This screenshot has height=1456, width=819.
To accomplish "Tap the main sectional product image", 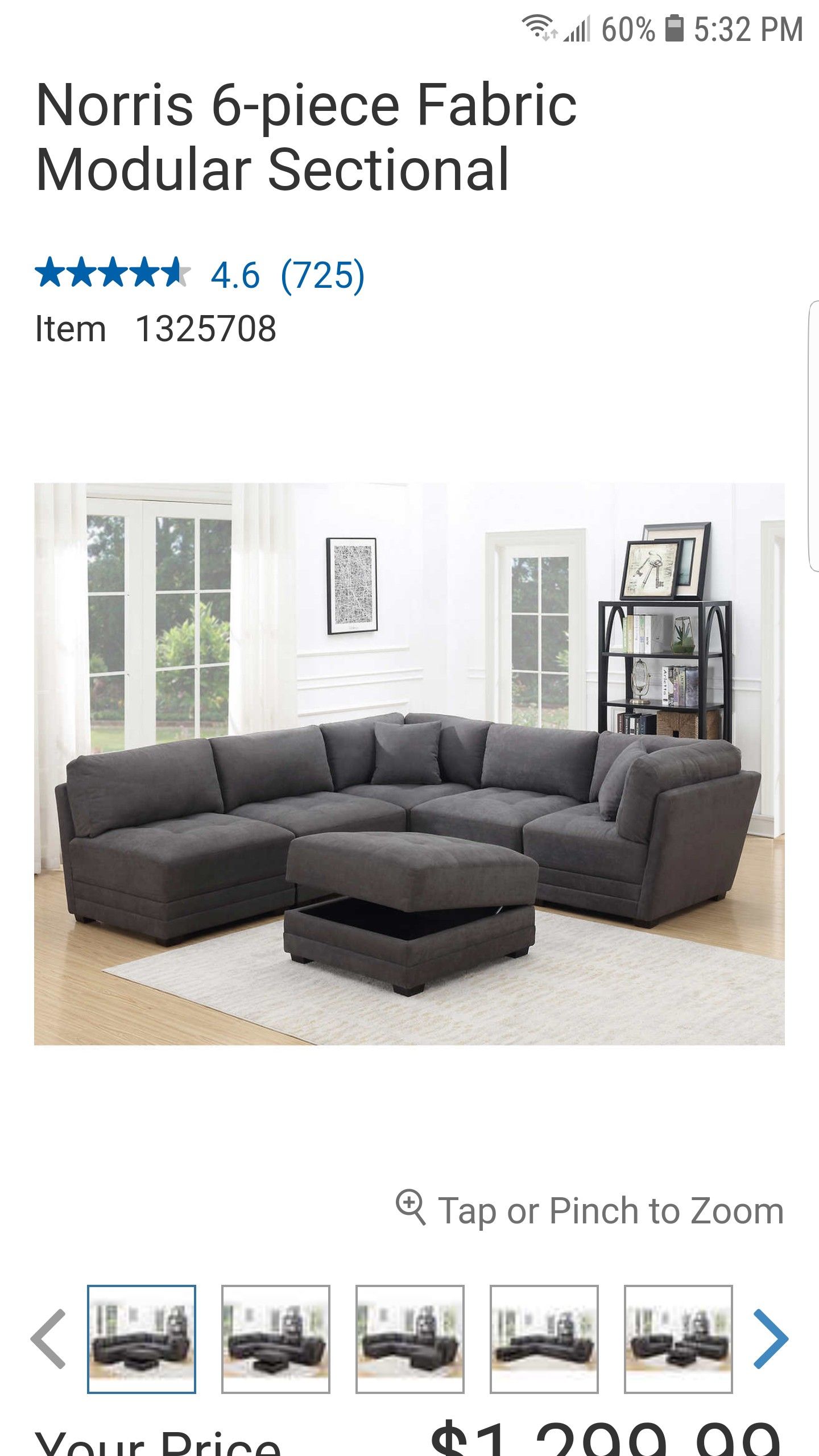I will coord(409,764).
